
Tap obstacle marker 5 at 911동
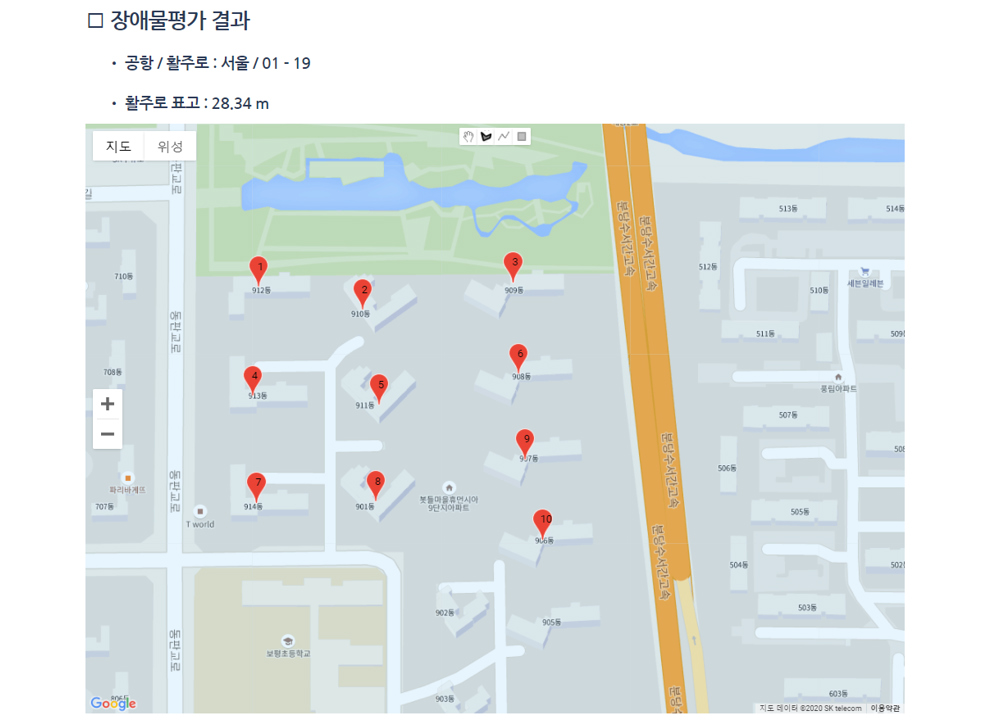[379, 386]
